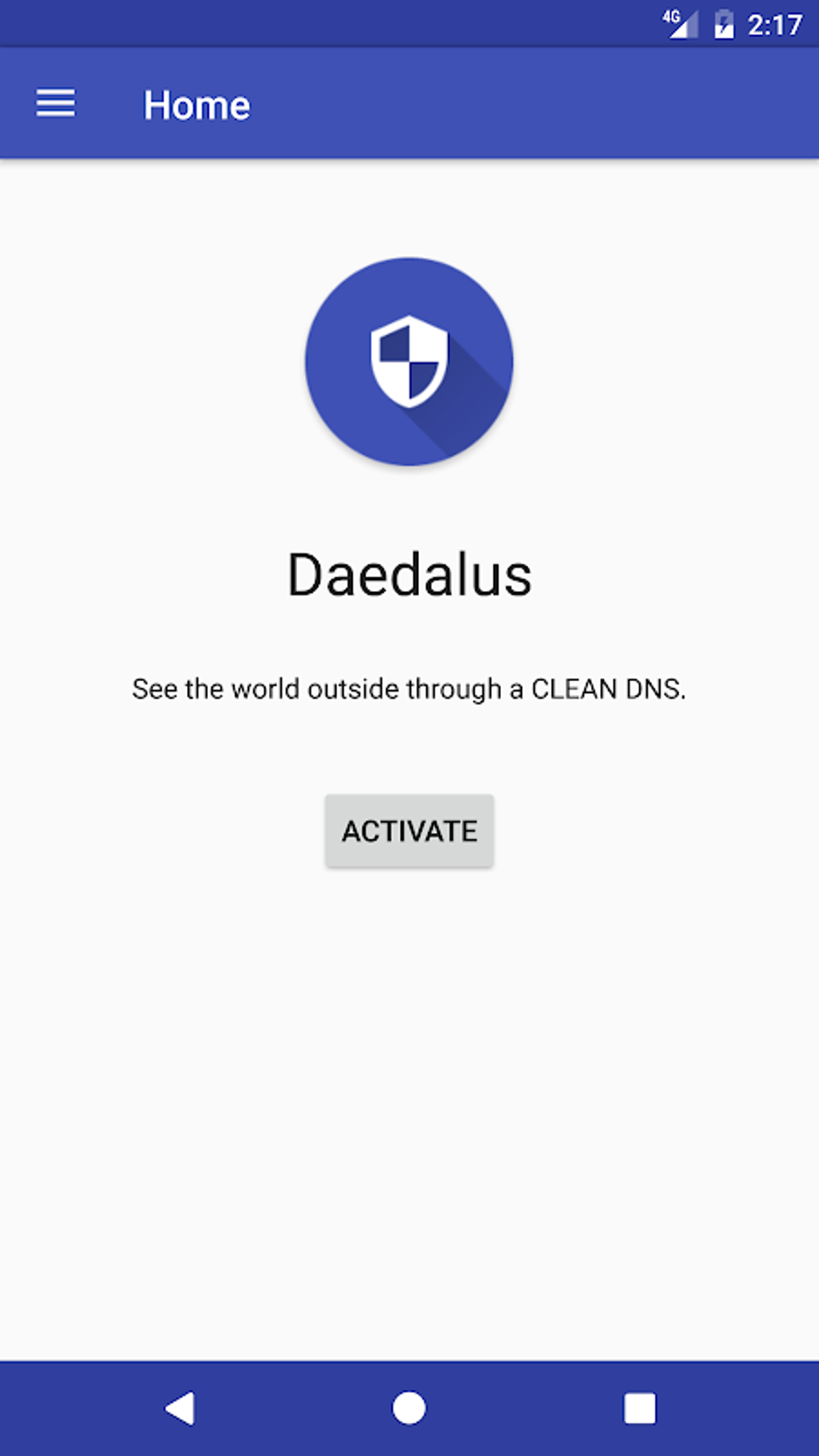This screenshot has width=819, height=1456.
Task: Tap the CLEAN DNS tagline text
Action: point(409,688)
